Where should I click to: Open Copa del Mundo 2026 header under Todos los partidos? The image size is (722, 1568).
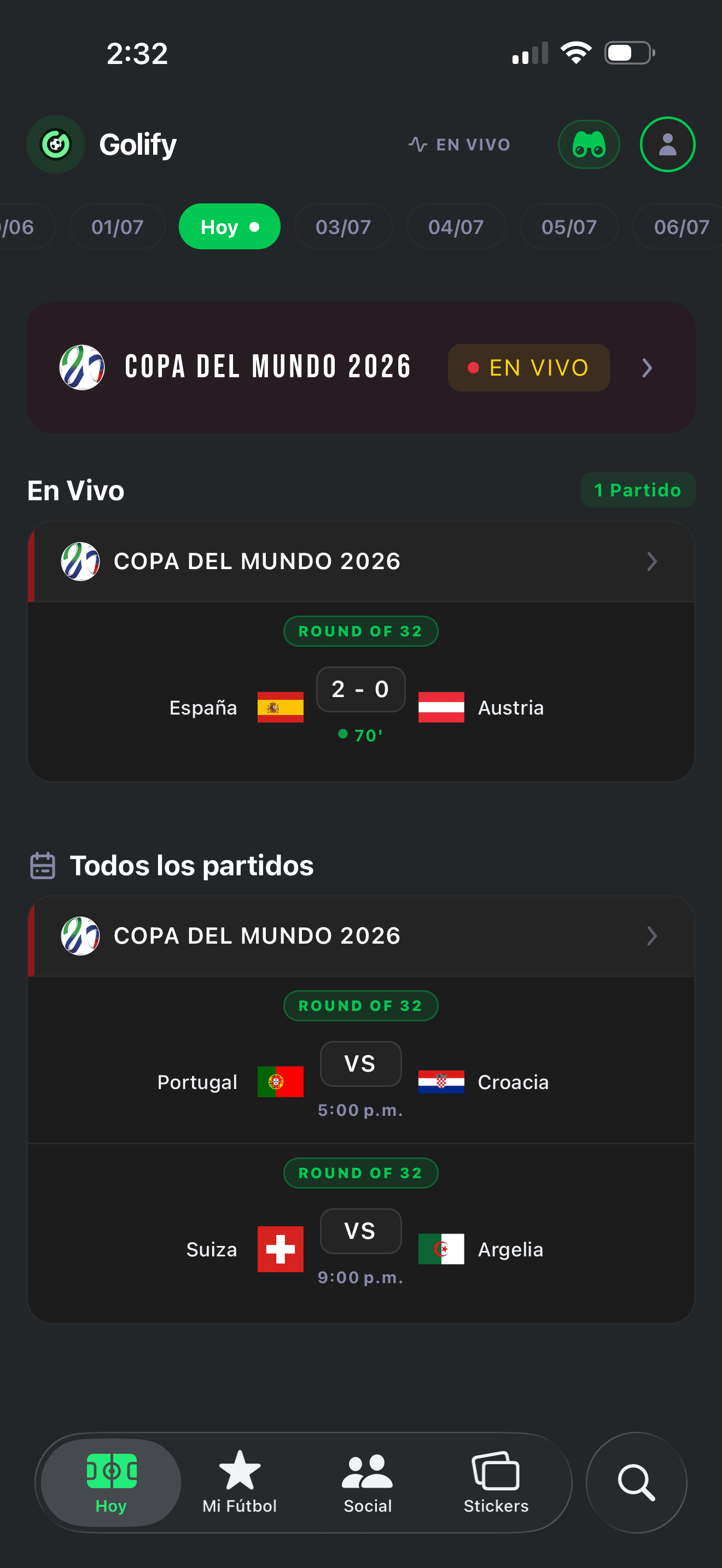tap(361, 935)
